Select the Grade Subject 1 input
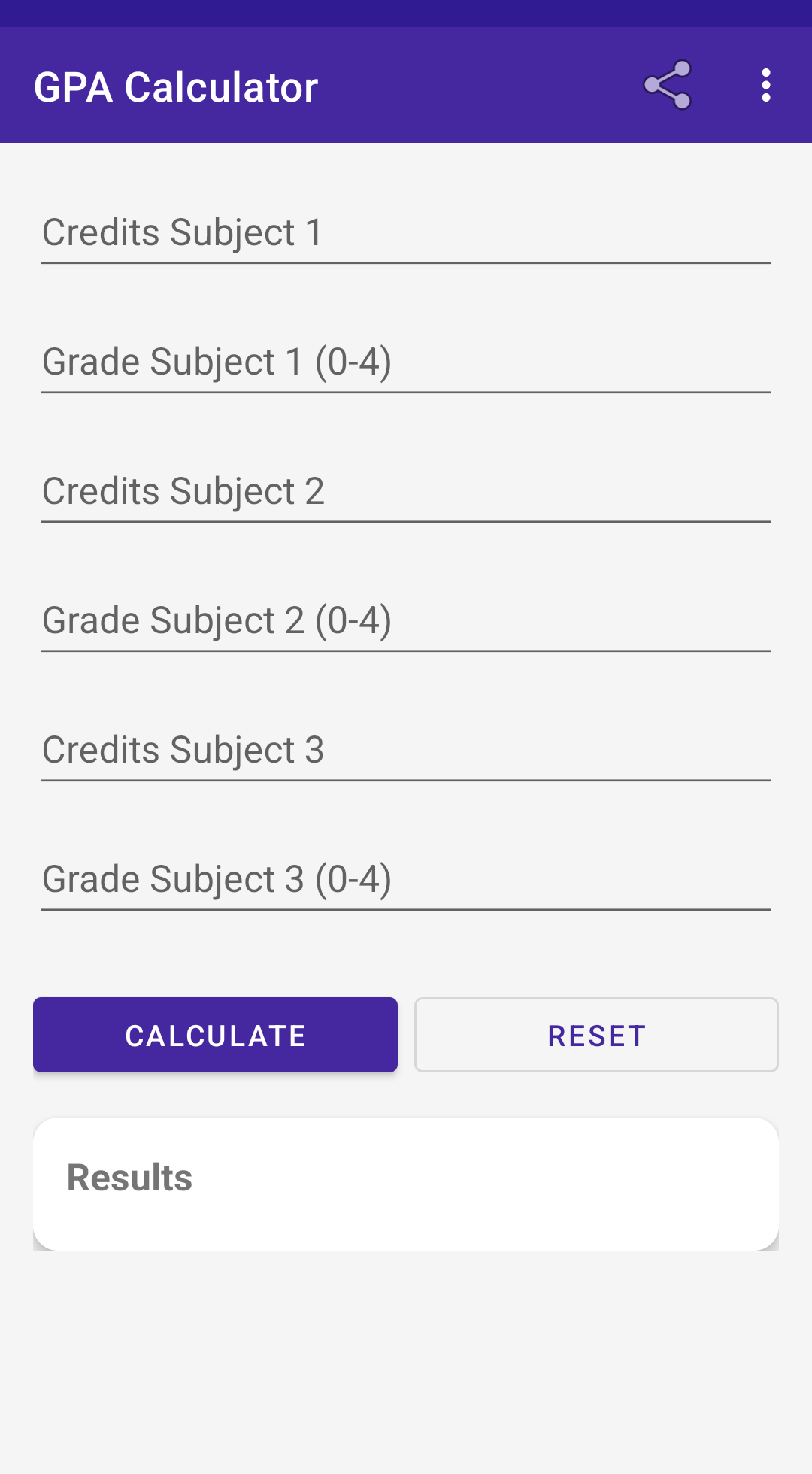Image resolution: width=812 pixels, height=1474 pixels. 406,363
